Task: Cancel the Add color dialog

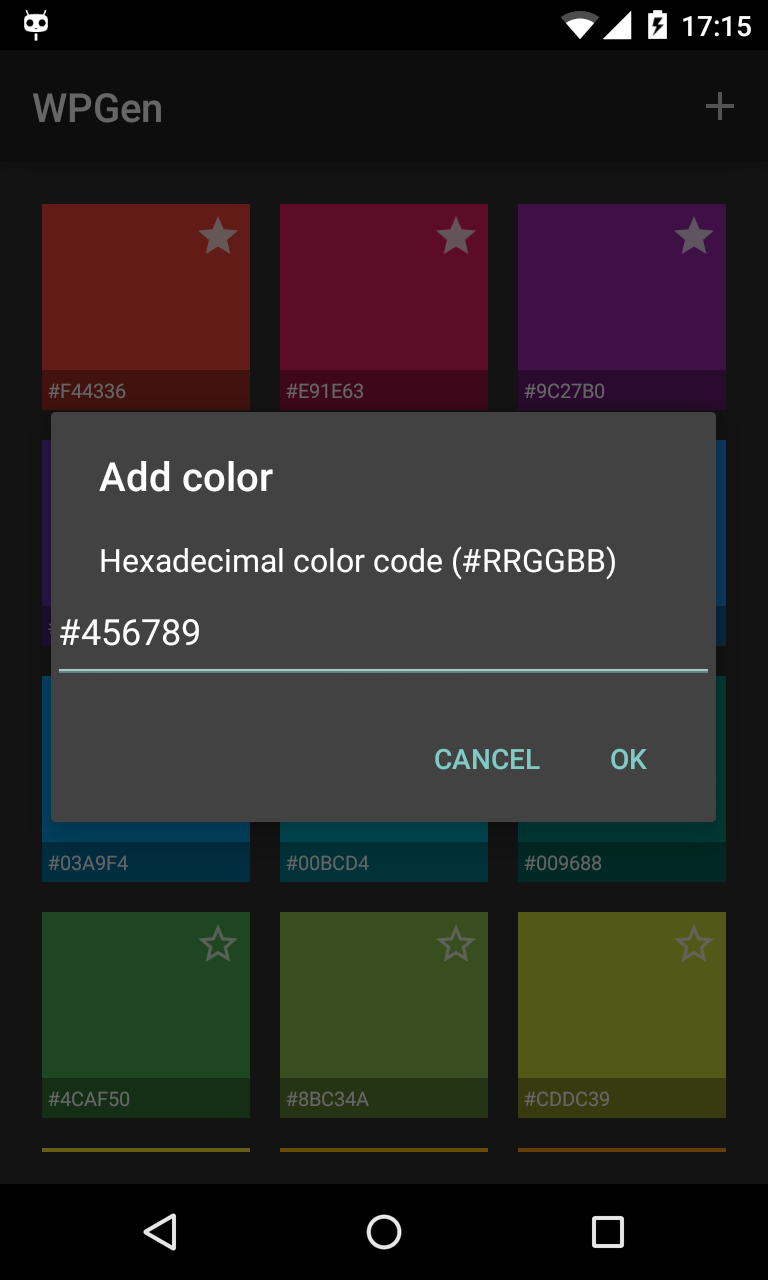Action: 487,760
